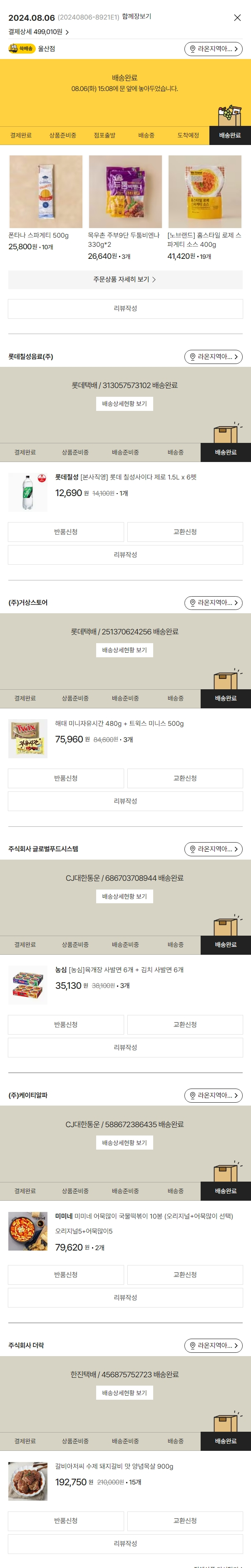The height and width of the screenshot is (1568, 251).
Task: Request return for 해태 미니자유시간
Action: 66,778
